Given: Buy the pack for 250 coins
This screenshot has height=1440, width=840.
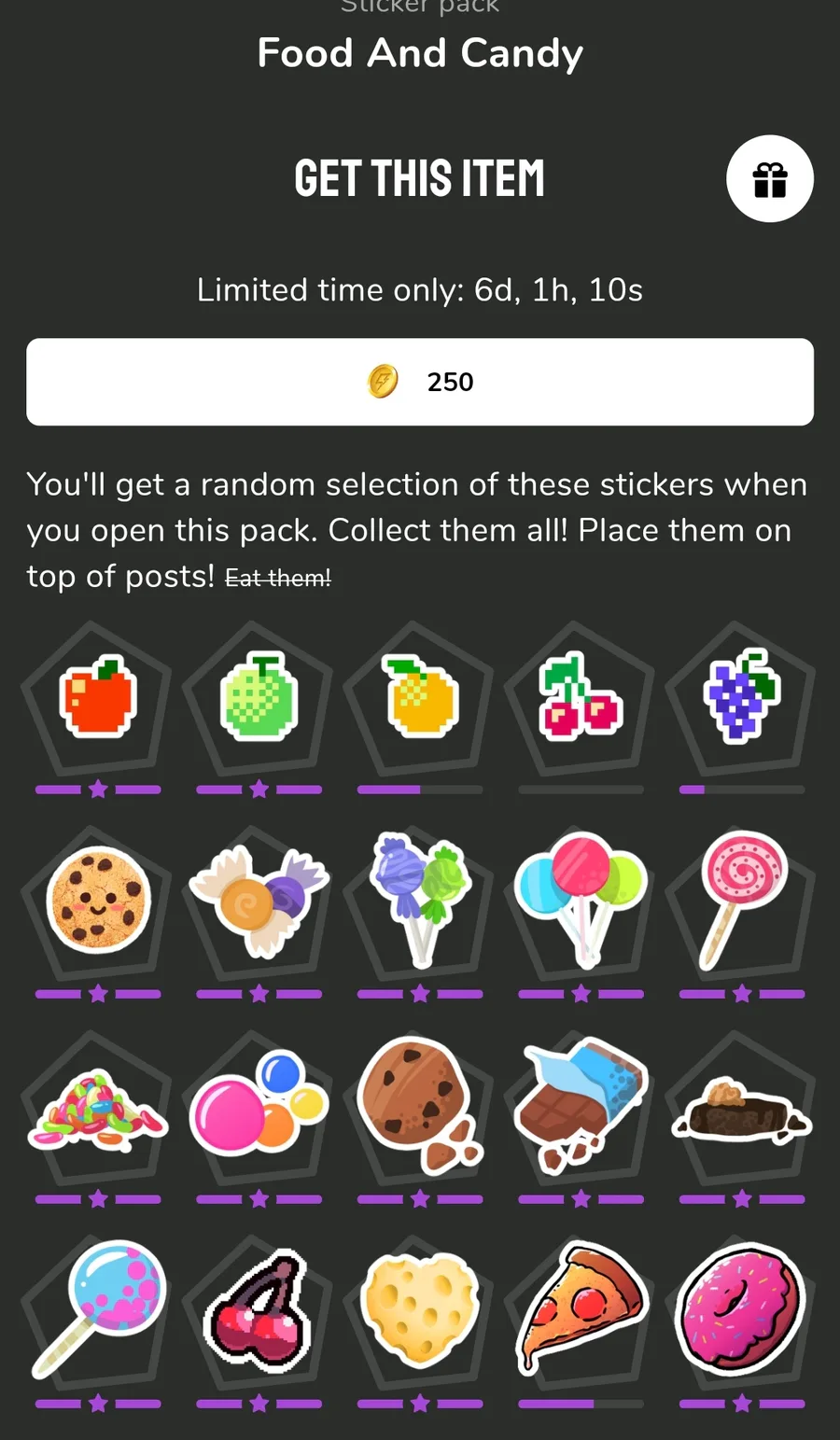Looking at the screenshot, I should pyautogui.click(x=420, y=382).
